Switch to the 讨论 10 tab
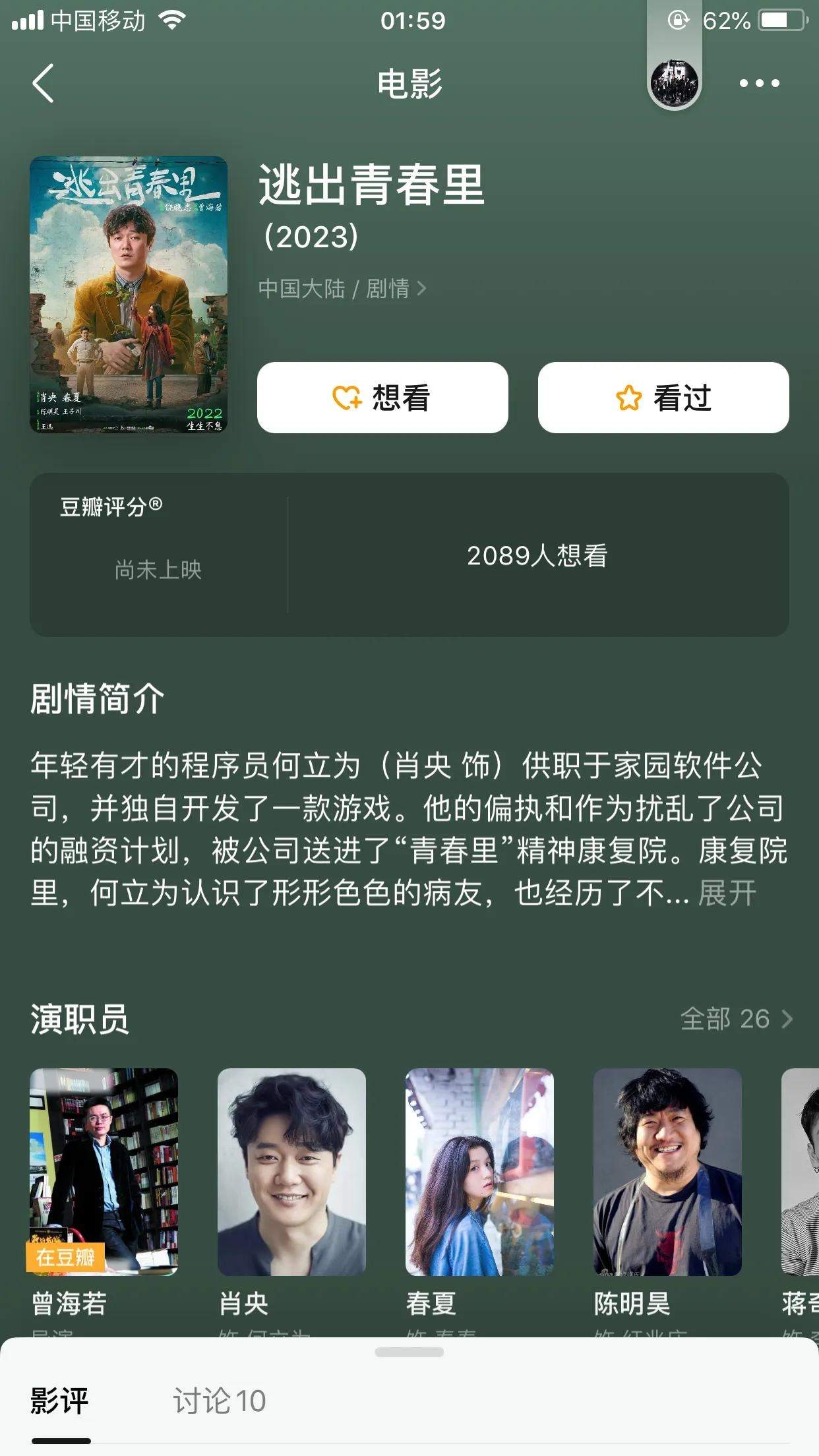The width and height of the screenshot is (819, 1456). (219, 1401)
